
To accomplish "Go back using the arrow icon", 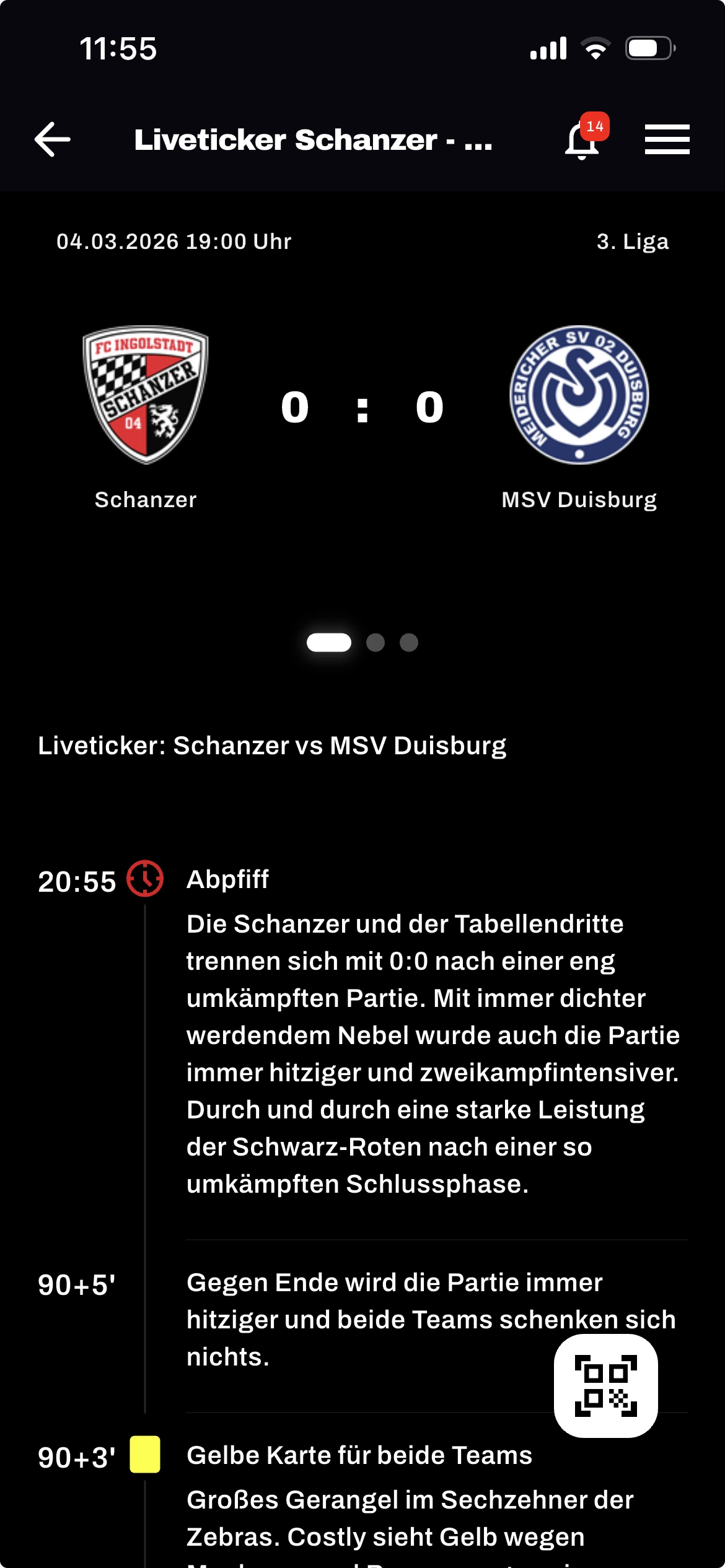I will [53, 139].
